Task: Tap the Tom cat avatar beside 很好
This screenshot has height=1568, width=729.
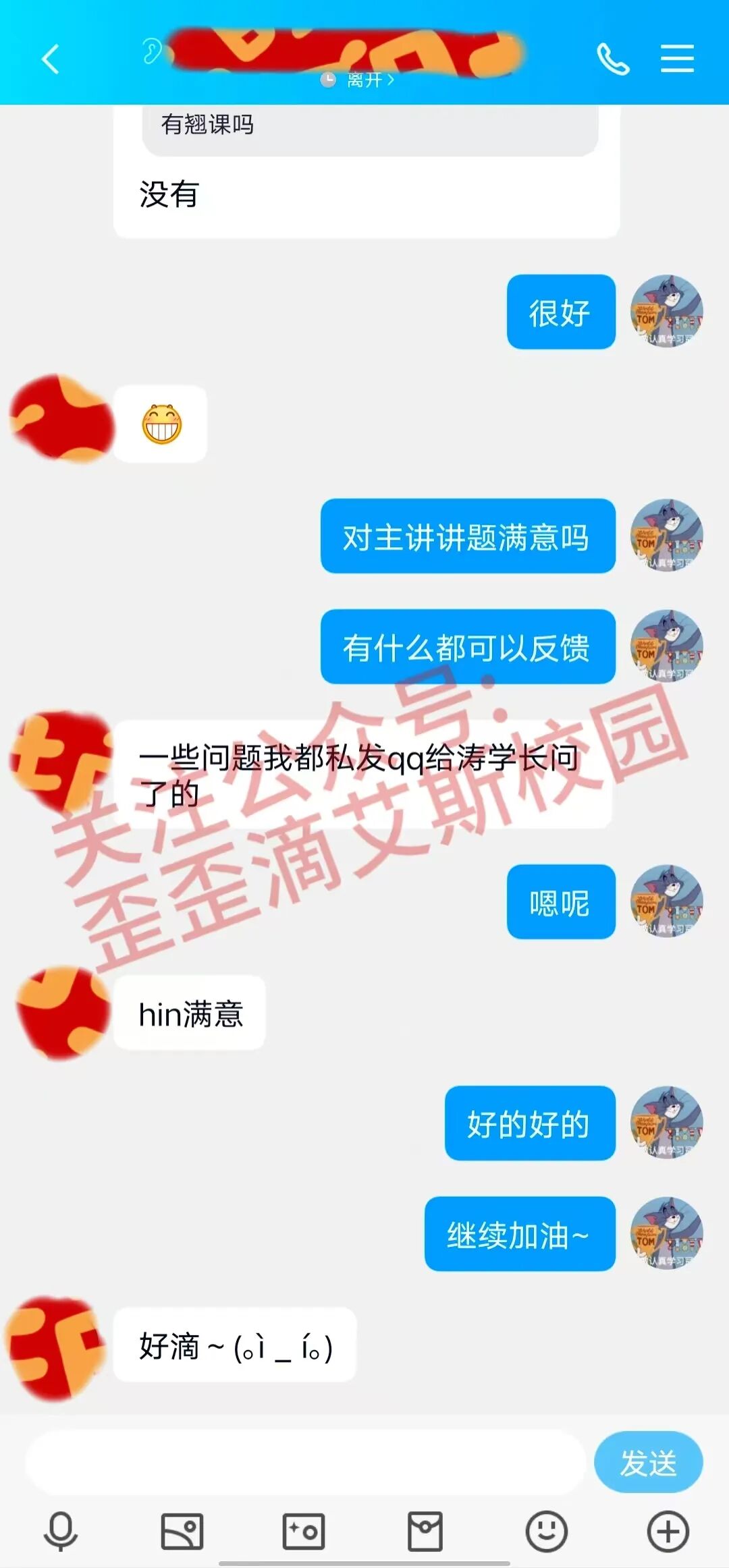Action: coord(667,311)
